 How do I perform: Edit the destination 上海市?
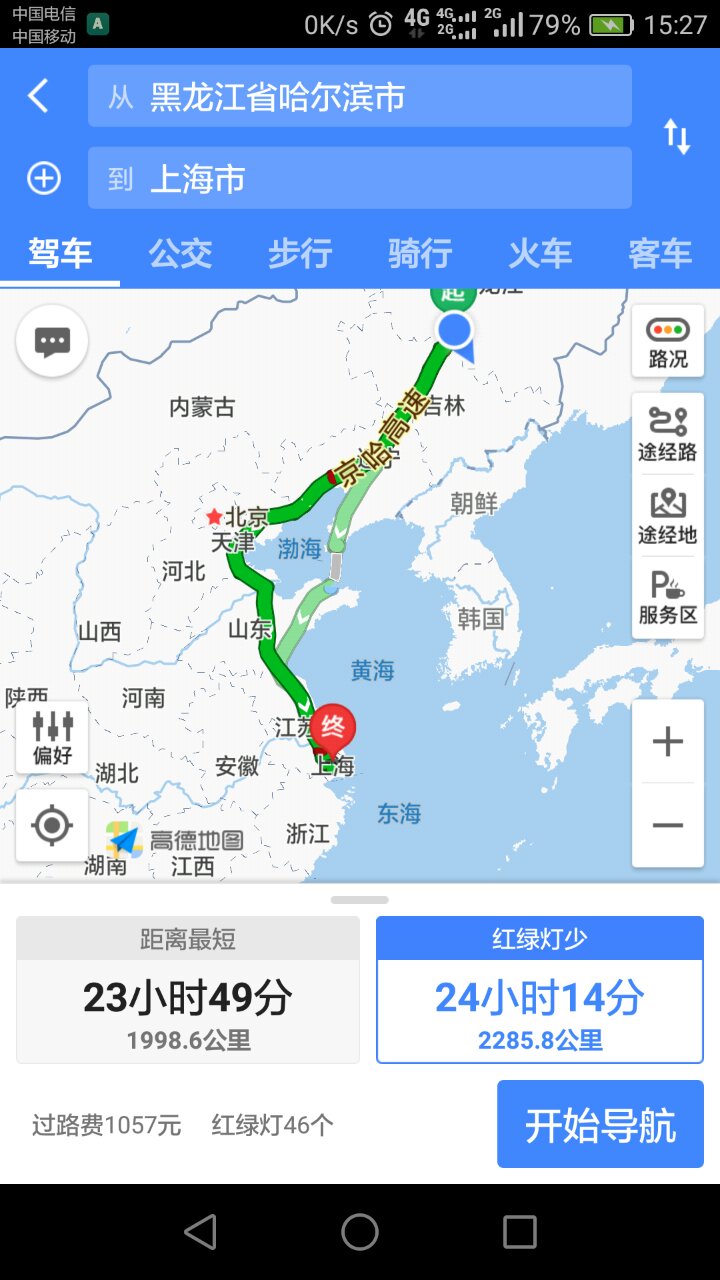(x=360, y=178)
